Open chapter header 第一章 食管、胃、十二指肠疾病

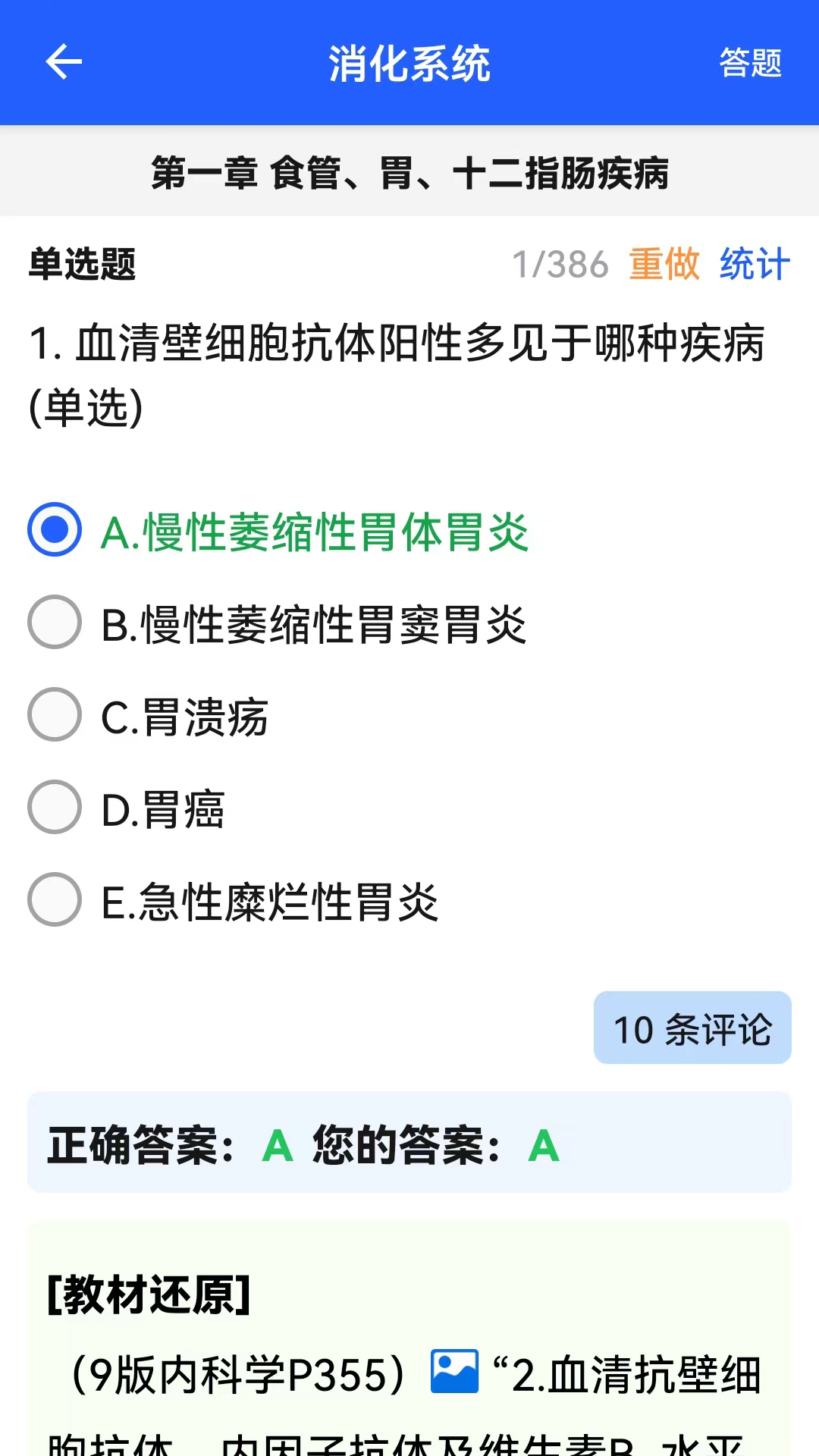point(409,172)
